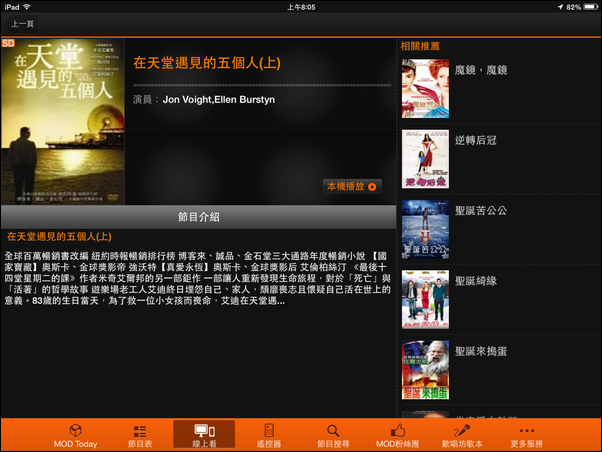Select the 線上看 tab
The width and height of the screenshot is (602, 452).
(x=204, y=434)
